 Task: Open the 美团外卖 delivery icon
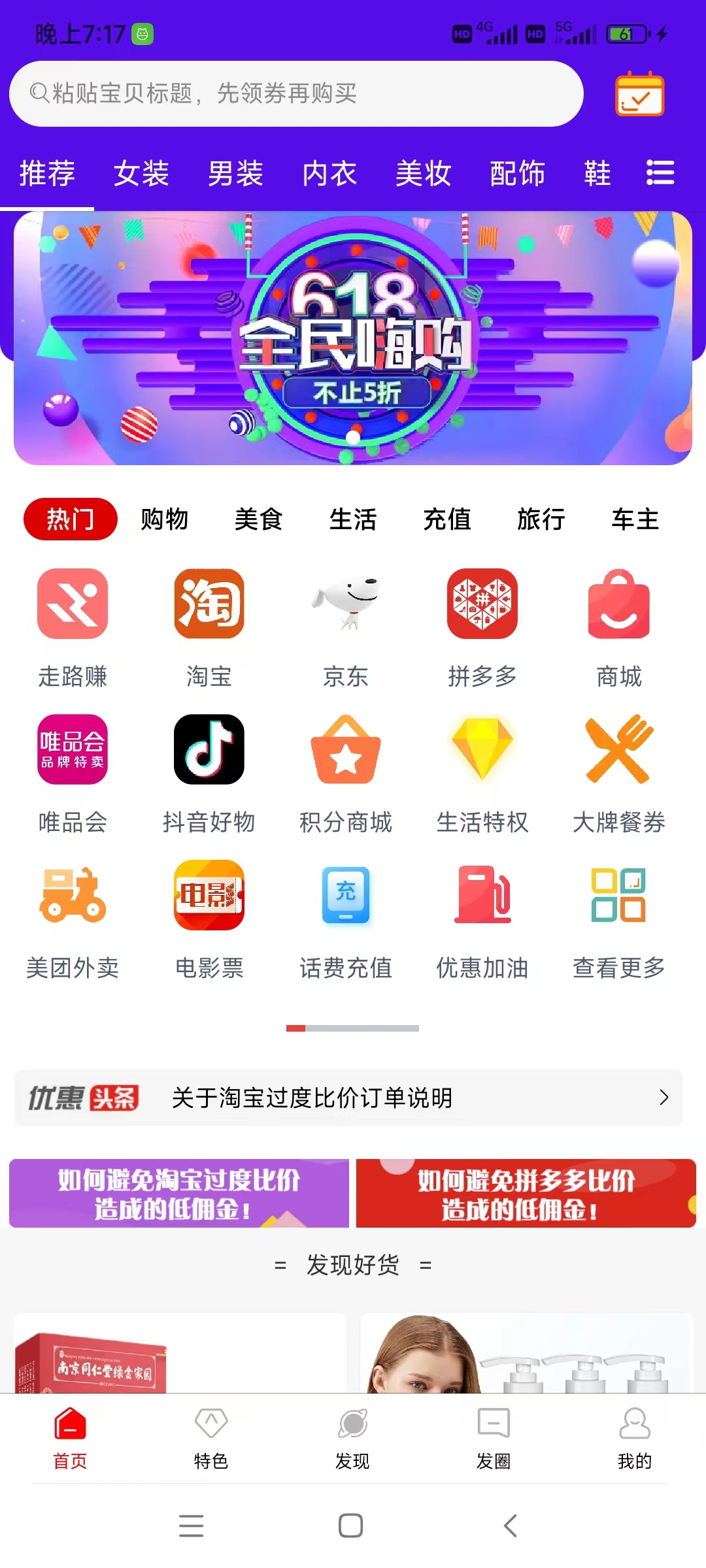(x=73, y=896)
